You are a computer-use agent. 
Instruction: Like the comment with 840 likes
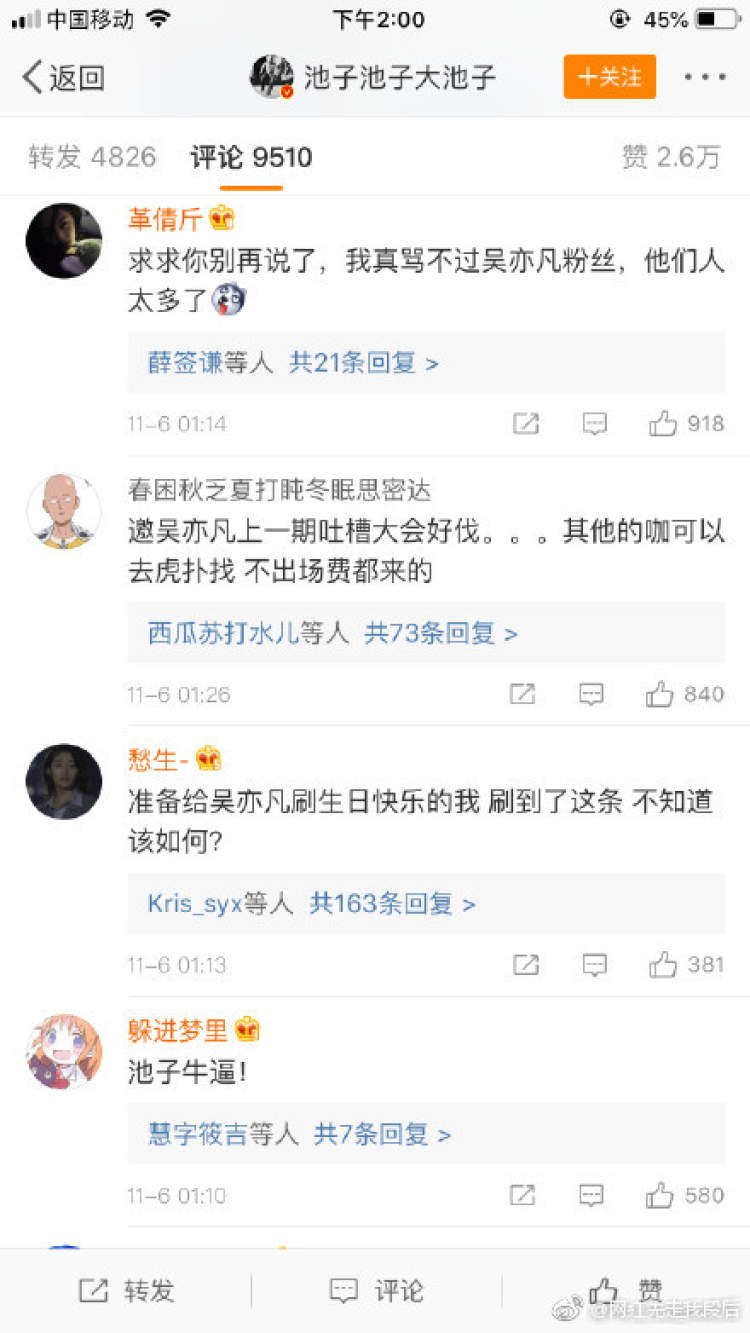pos(661,694)
